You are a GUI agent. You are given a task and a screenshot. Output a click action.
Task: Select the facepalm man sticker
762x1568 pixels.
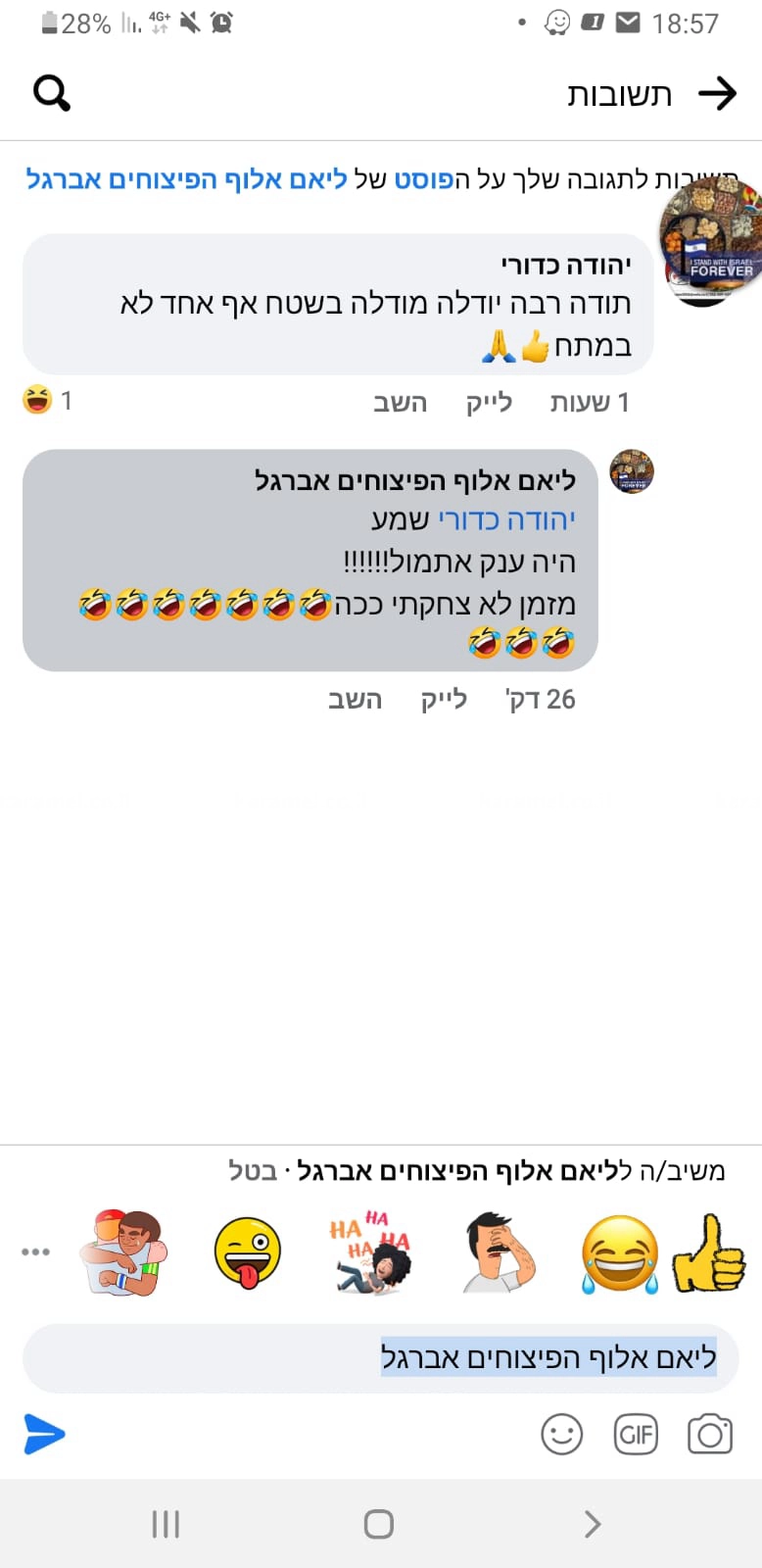point(495,1252)
